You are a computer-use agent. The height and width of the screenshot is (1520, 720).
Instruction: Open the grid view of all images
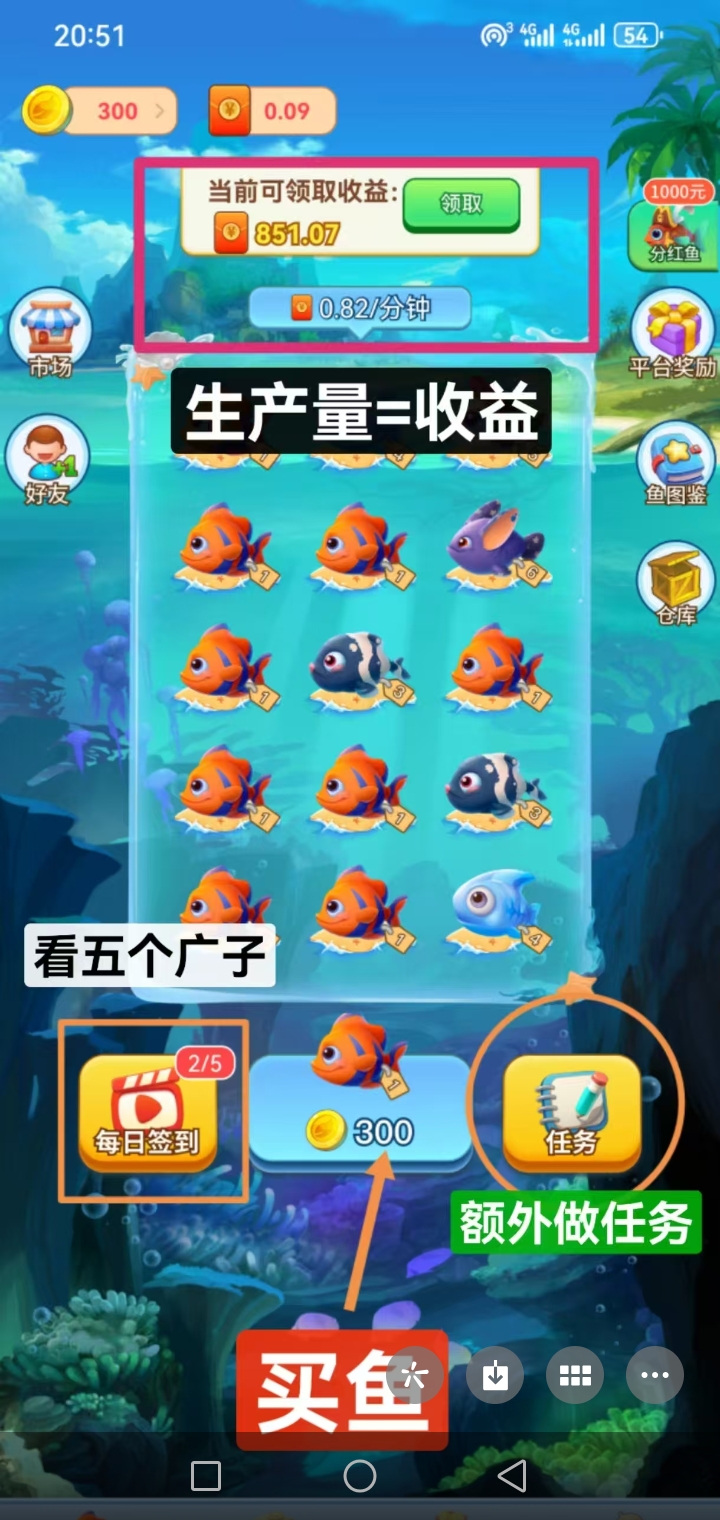(x=575, y=1376)
